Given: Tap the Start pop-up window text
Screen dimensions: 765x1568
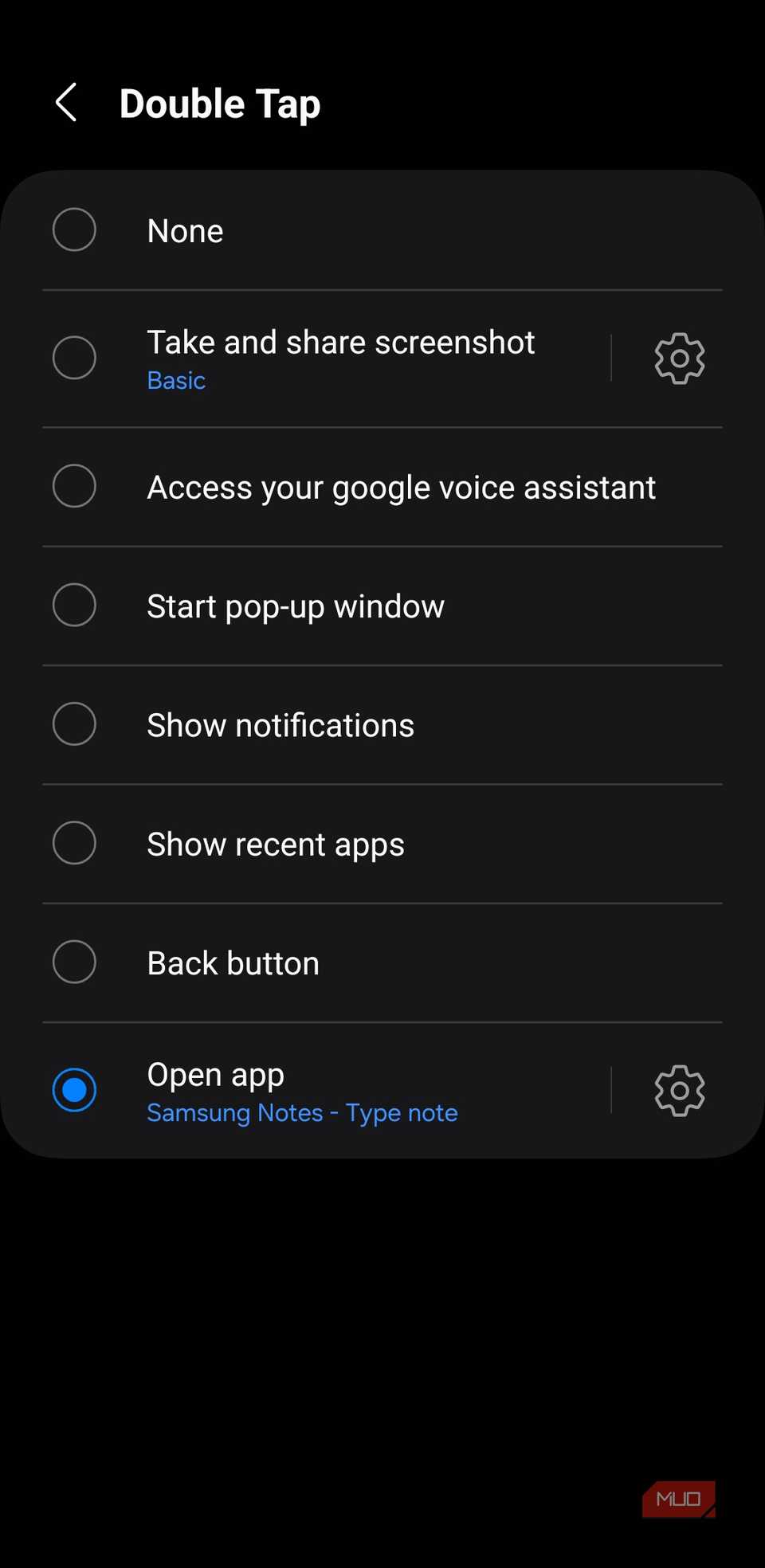Looking at the screenshot, I should [x=295, y=606].
